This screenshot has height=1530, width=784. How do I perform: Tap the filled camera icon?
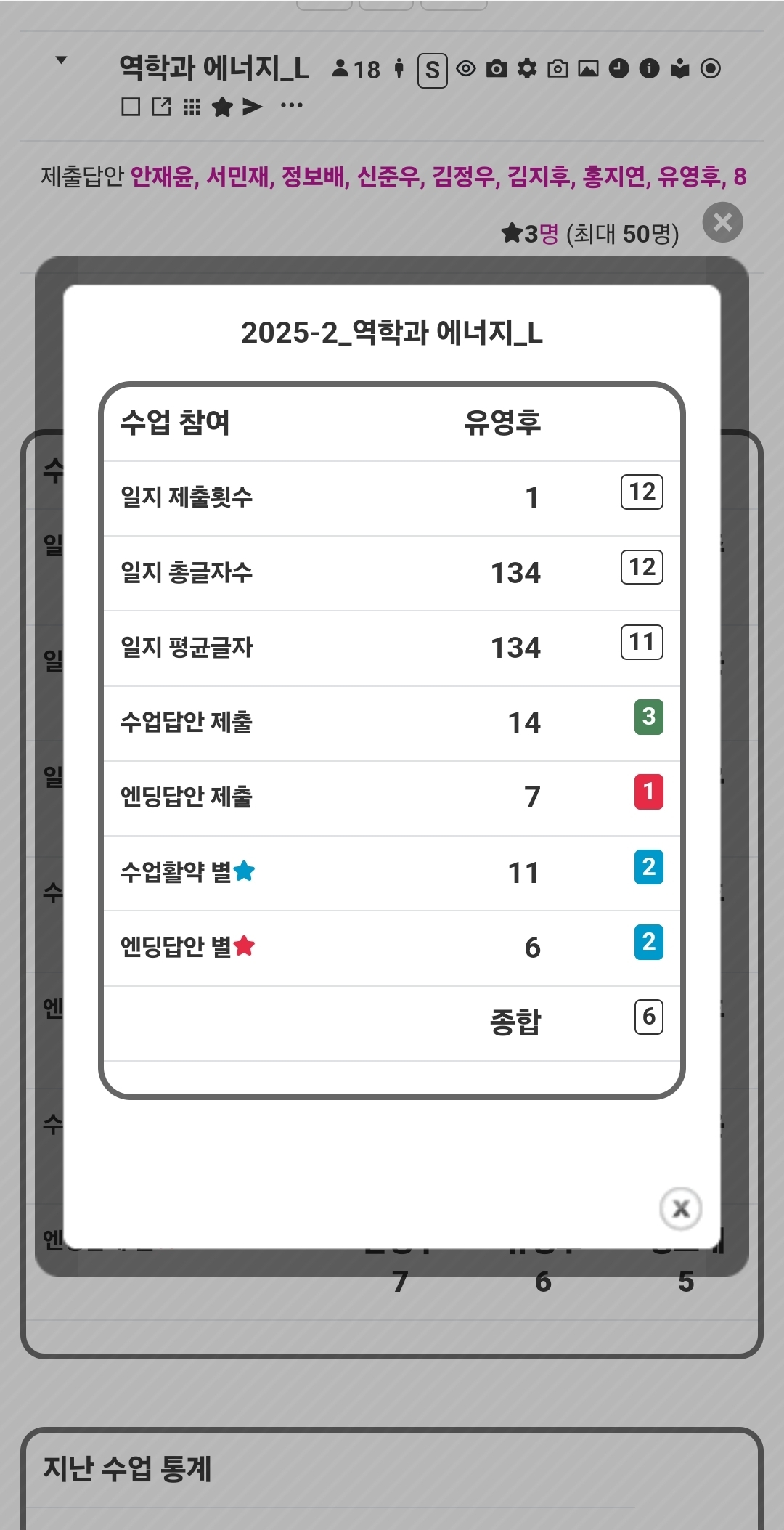(497, 68)
